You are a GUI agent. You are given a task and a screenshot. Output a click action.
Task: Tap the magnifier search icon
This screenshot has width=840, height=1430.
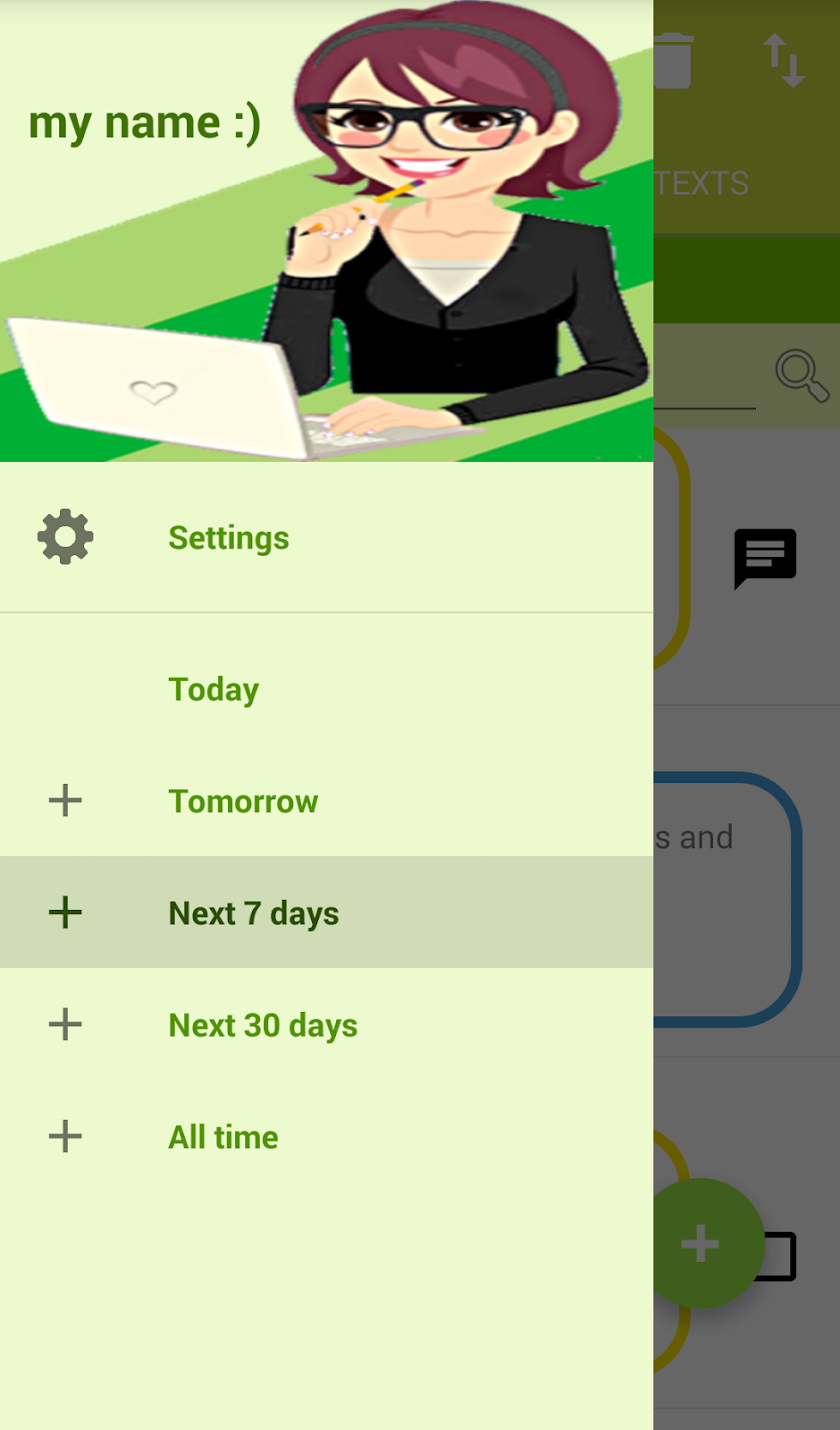click(802, 376)
